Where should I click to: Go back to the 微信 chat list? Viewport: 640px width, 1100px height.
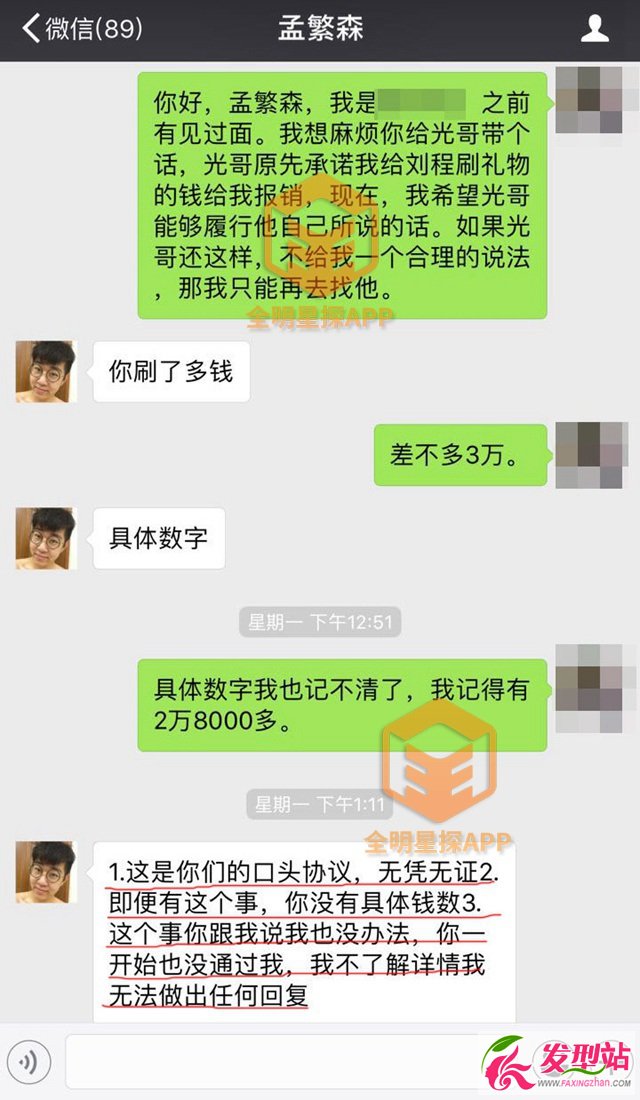pyautogui.click(x=80, y=29)
